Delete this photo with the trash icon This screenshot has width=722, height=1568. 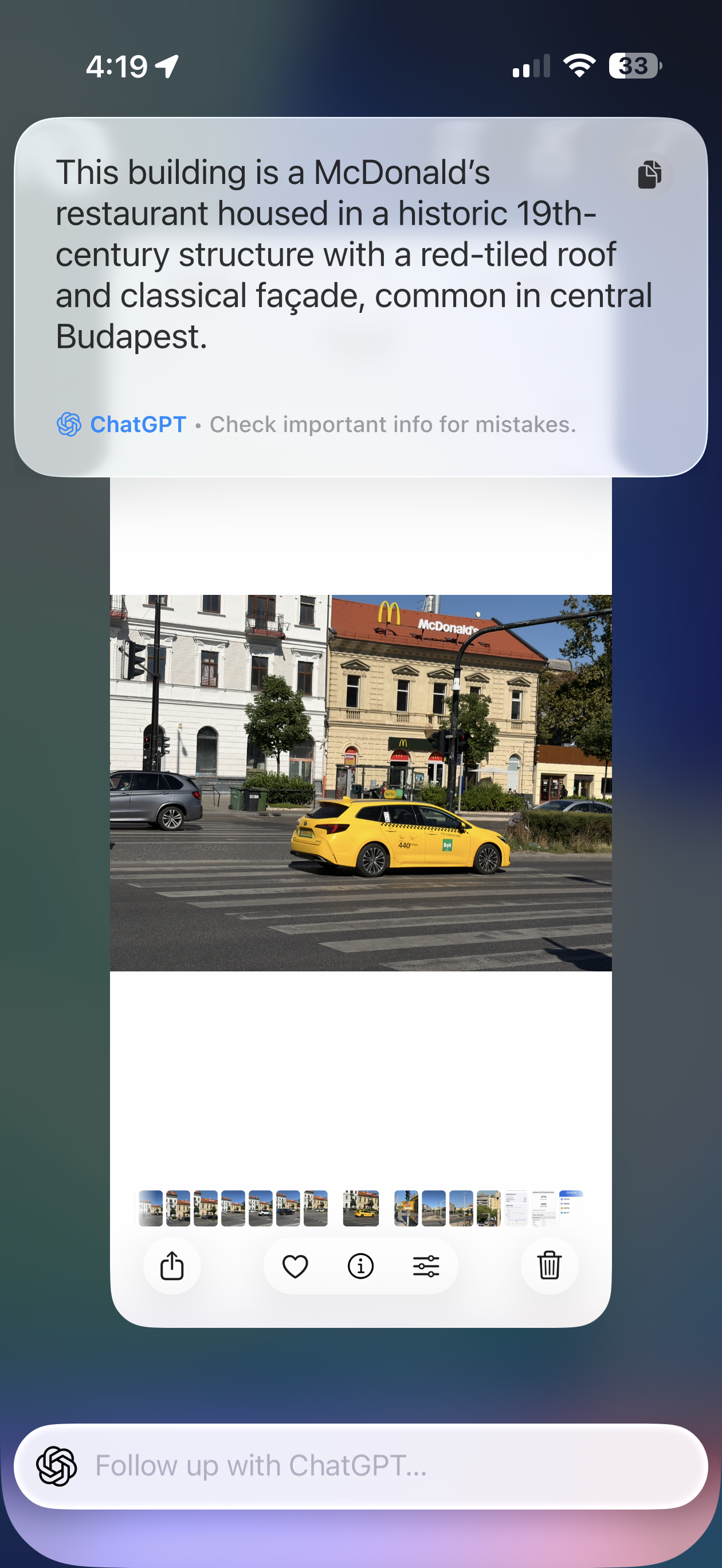click(x=549, y=1266)
